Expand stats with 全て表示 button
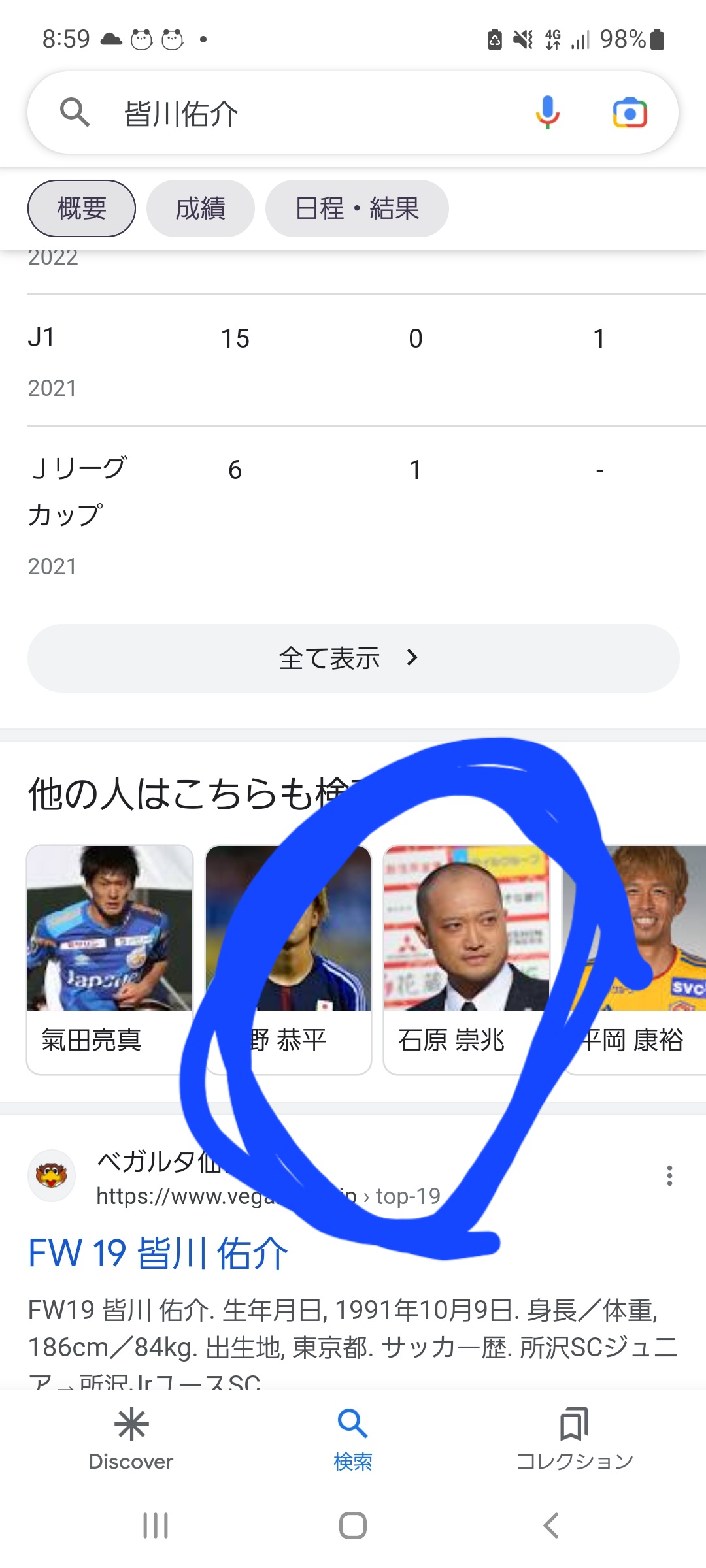 point(353,658)
